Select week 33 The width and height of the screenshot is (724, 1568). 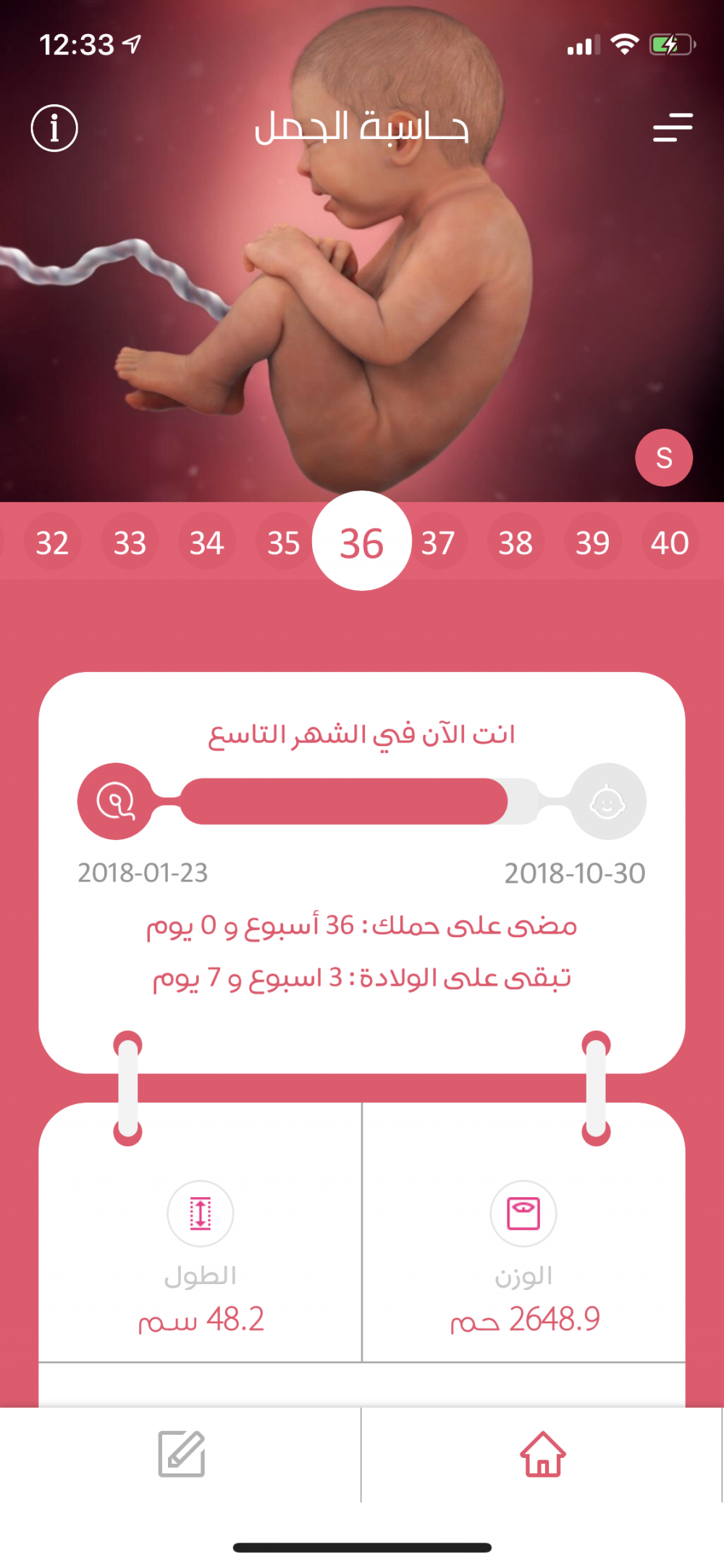130,542
